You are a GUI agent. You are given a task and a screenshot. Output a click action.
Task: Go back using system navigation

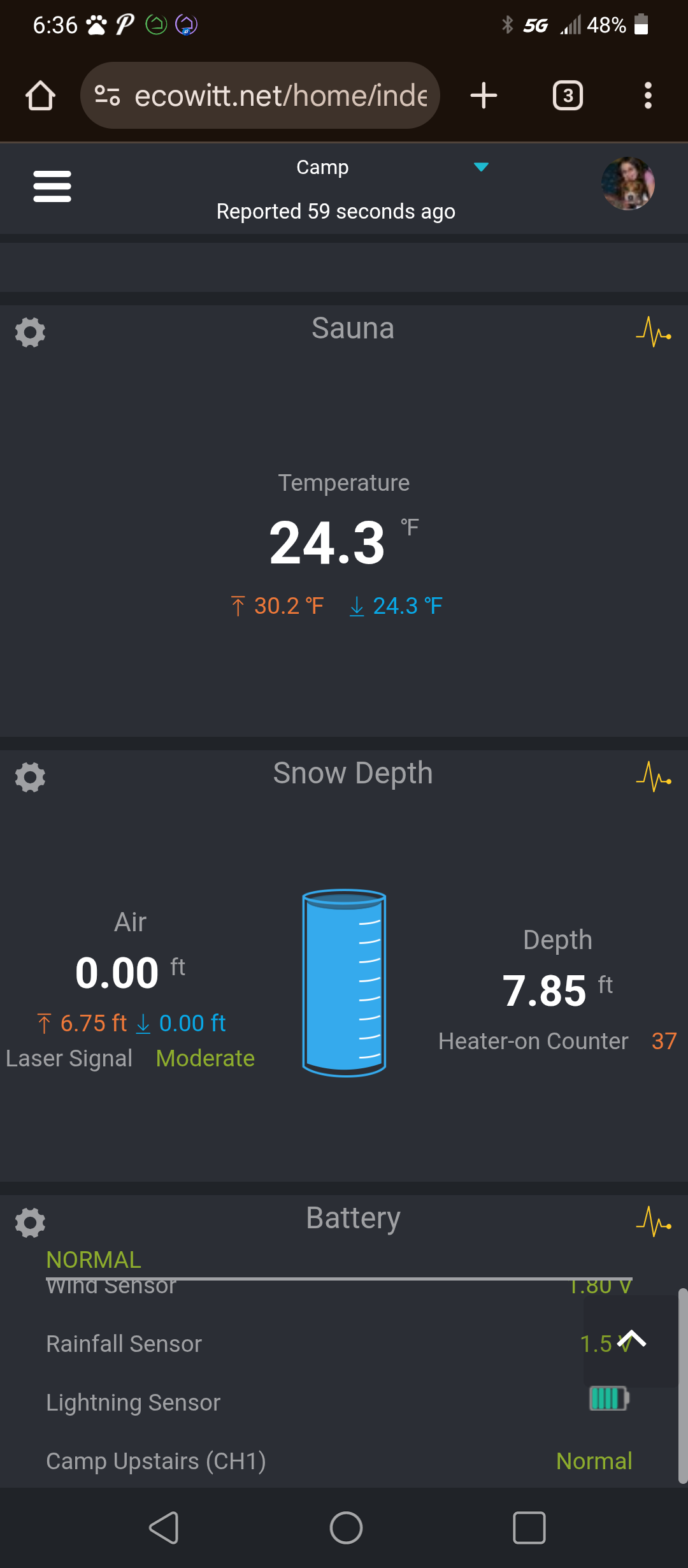tap(164, 1528)
